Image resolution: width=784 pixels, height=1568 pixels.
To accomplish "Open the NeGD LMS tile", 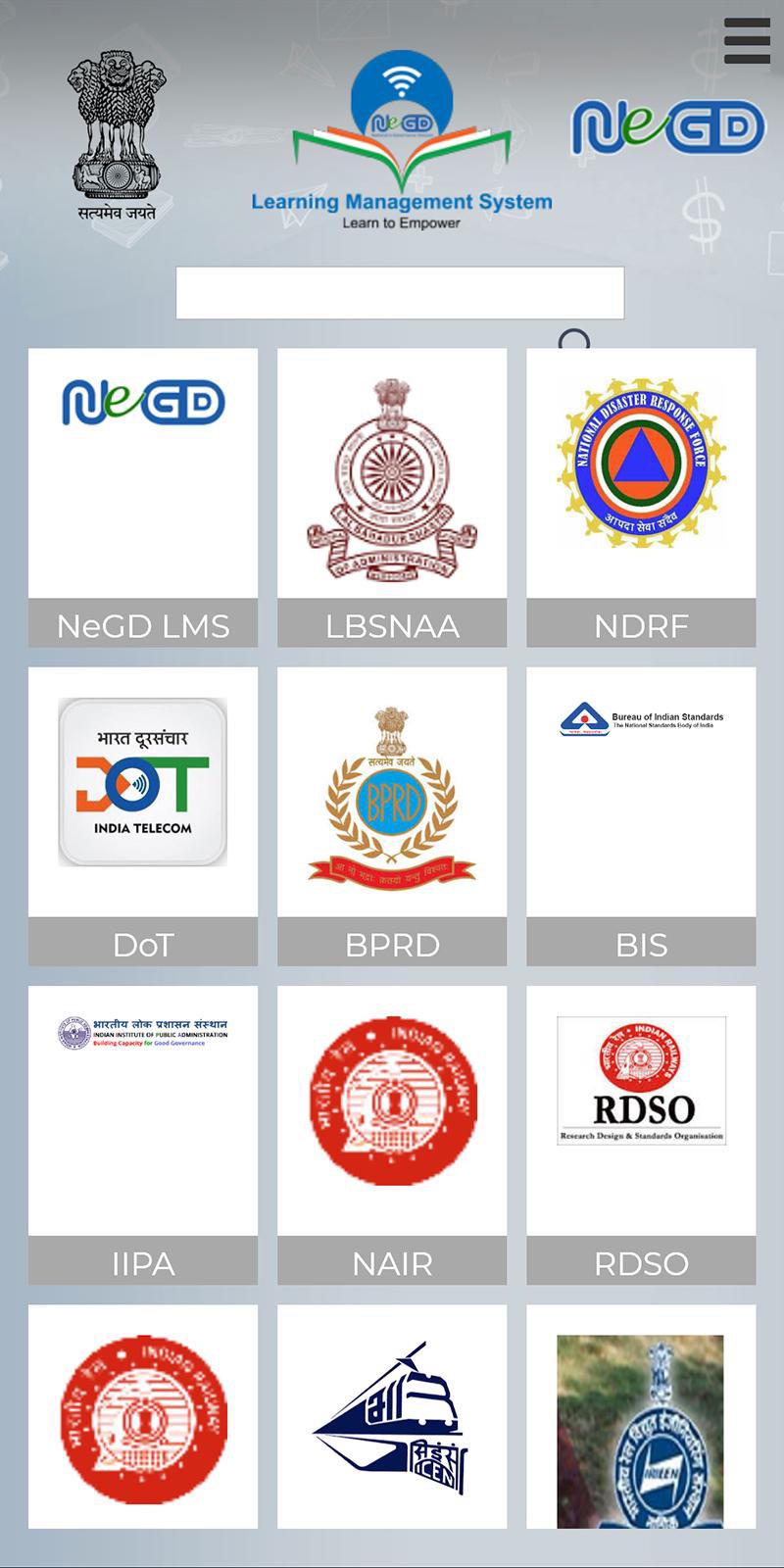I will tap(143, 498).
